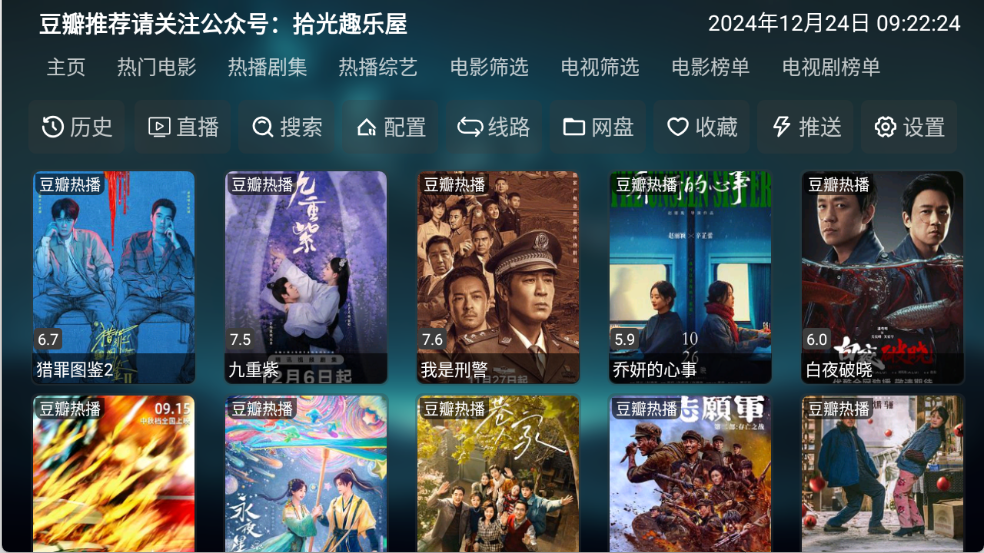Tap the 推送 push button

(x=806, y=127)
